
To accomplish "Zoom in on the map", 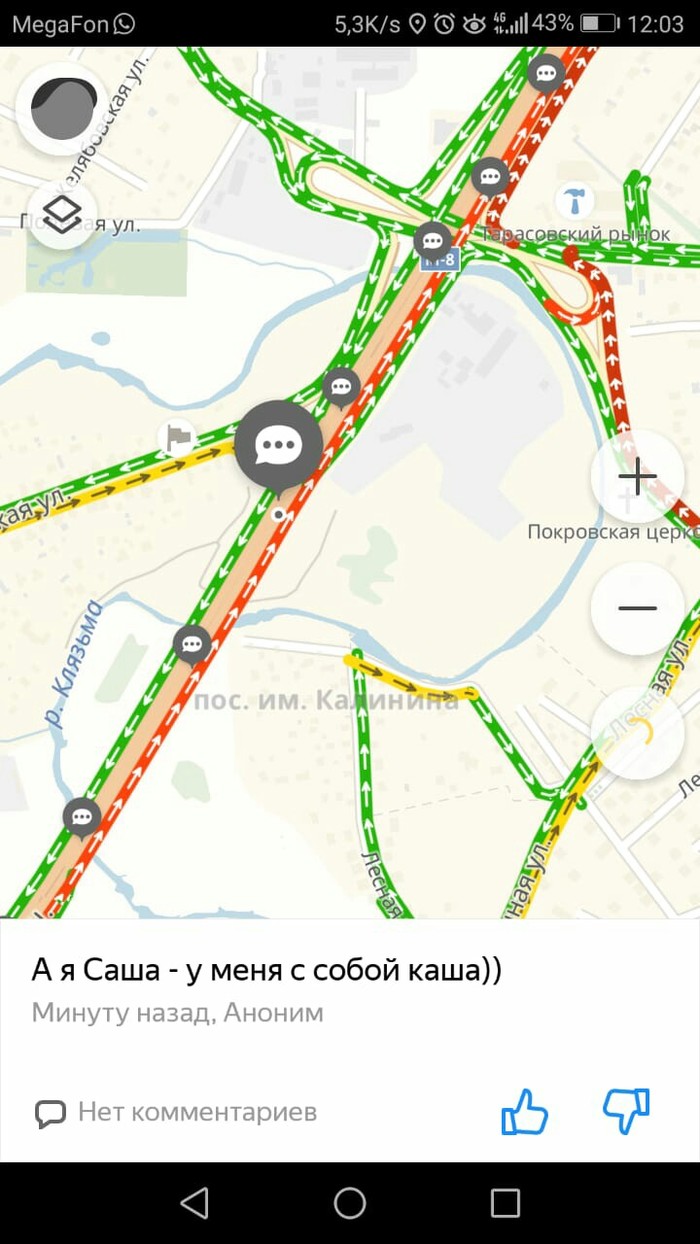I will click(637, 477).
